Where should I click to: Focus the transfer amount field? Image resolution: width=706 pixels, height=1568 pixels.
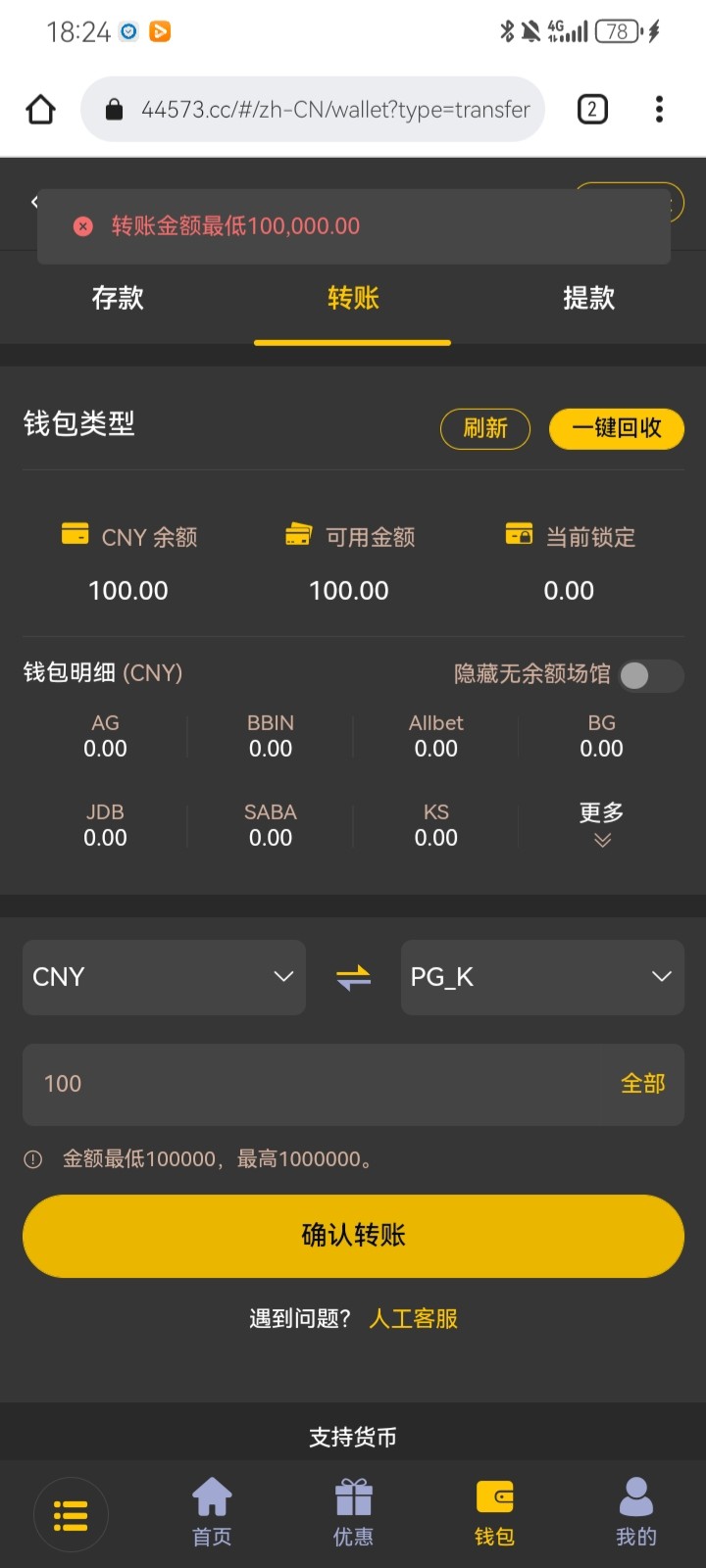coord(314,1084)
